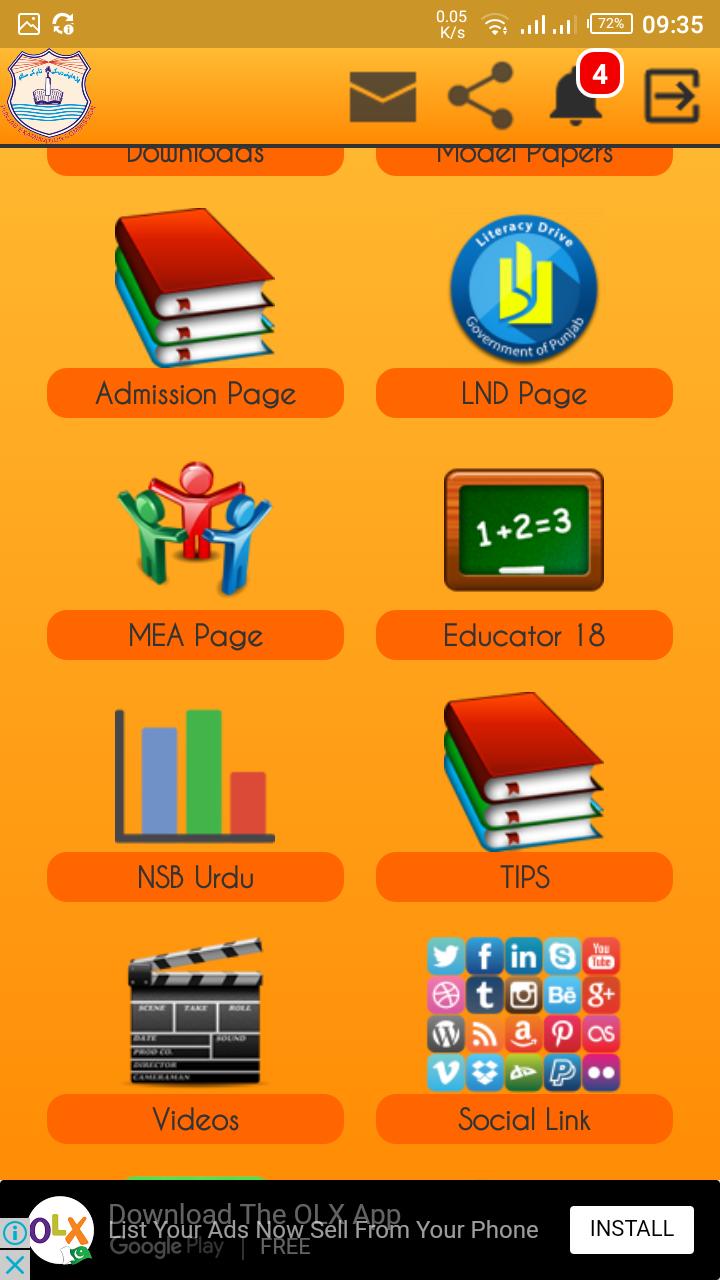
Task: Open the Social Link section
Action: pos(524,1119)
